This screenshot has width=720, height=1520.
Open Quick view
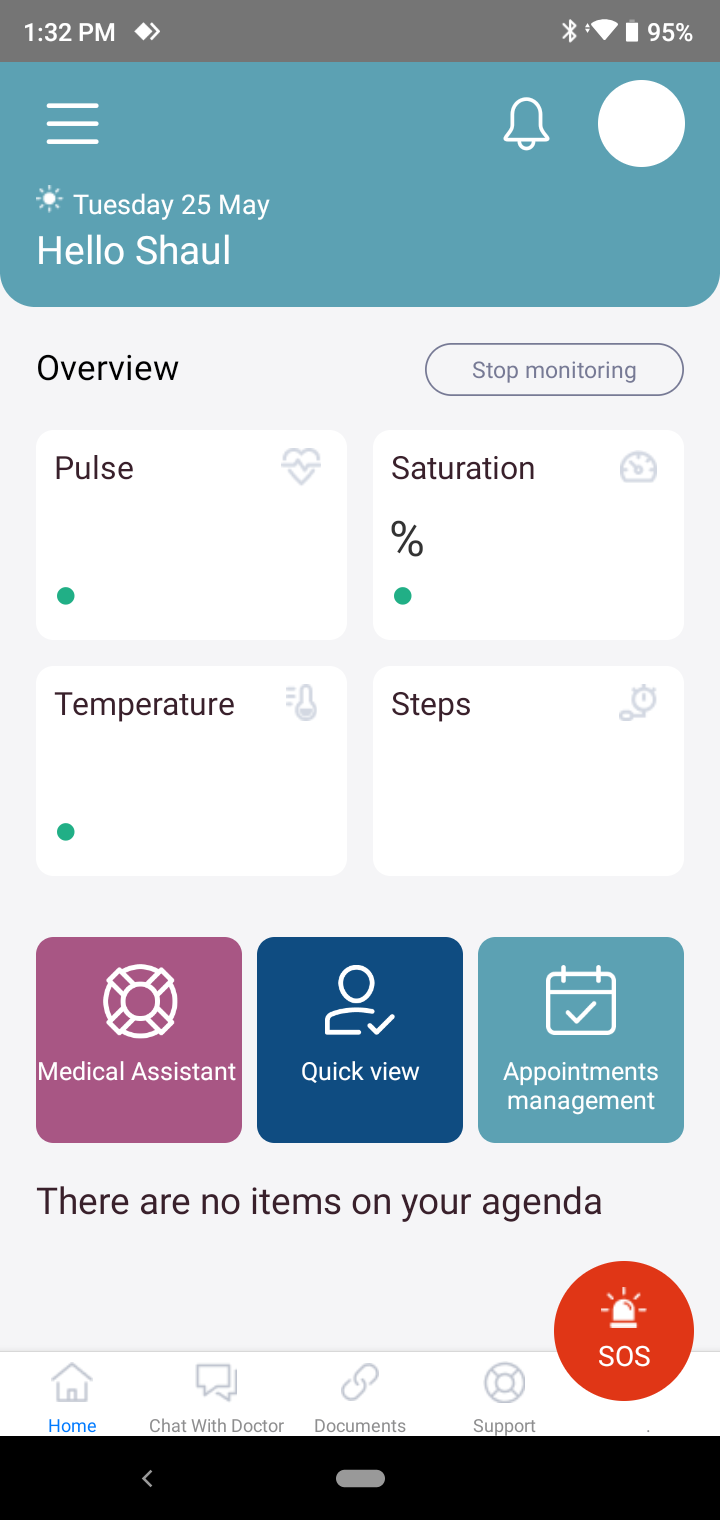[360, 1039]
